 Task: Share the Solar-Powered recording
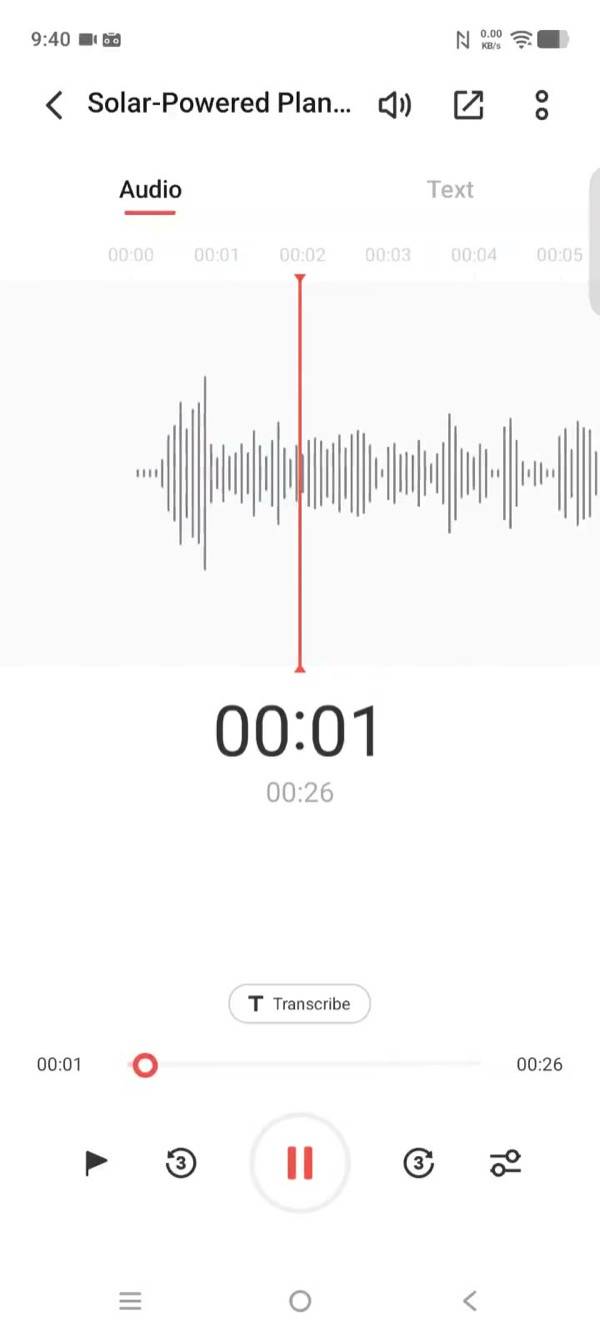click(x=469, y=105)
